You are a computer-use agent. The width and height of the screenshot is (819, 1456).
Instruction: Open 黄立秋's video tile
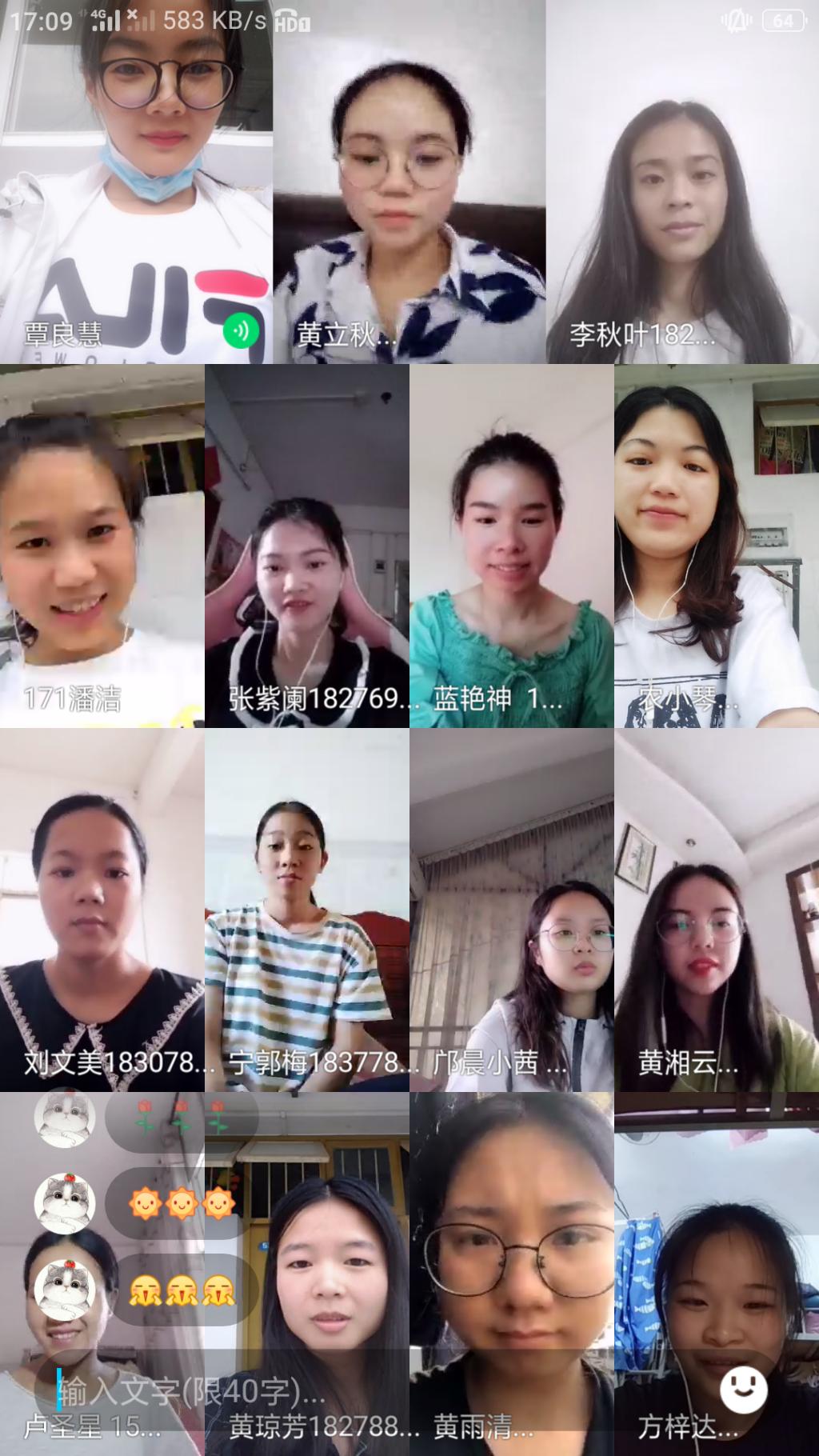[409, 184]
